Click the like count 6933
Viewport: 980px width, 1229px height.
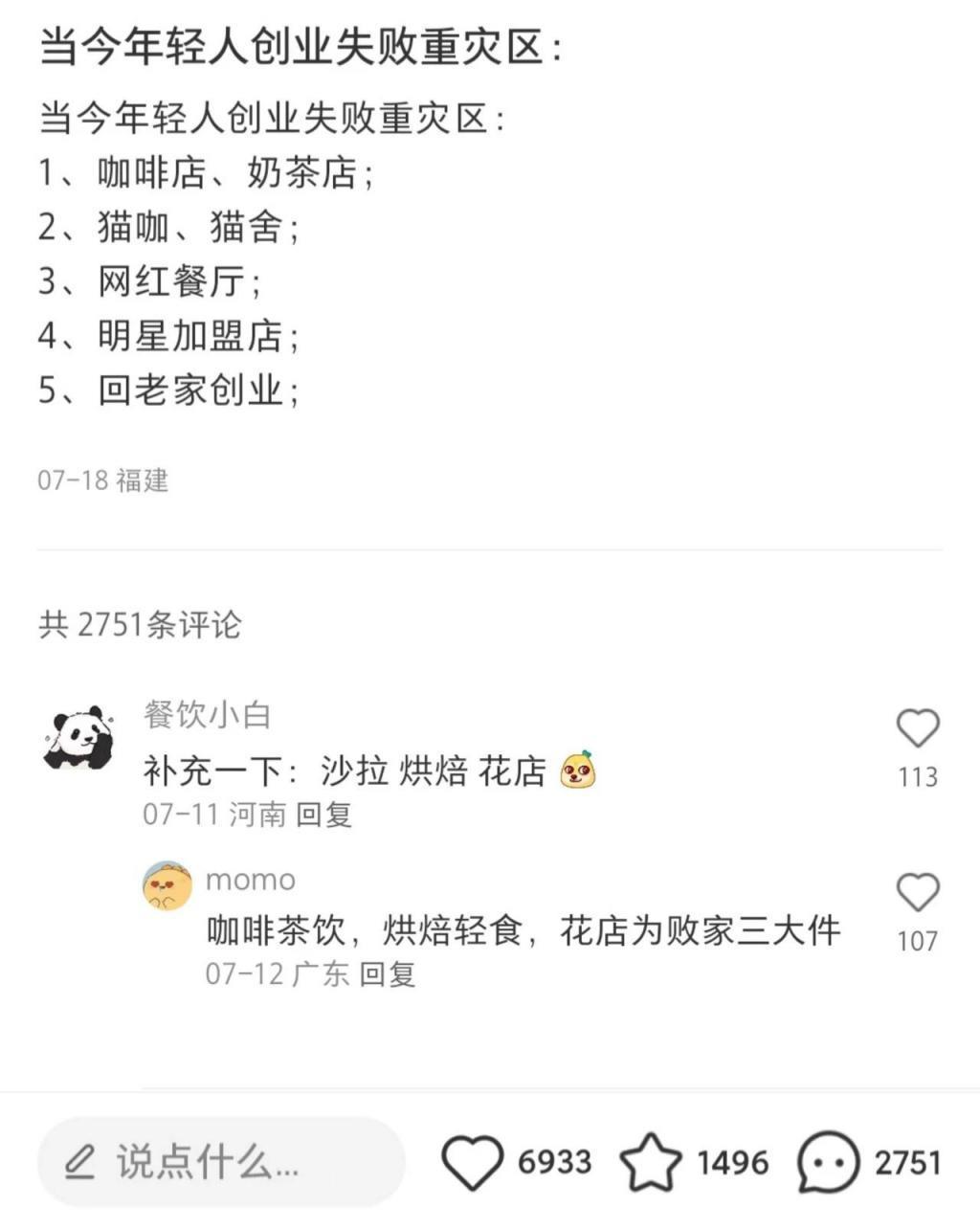point(553,1161)
